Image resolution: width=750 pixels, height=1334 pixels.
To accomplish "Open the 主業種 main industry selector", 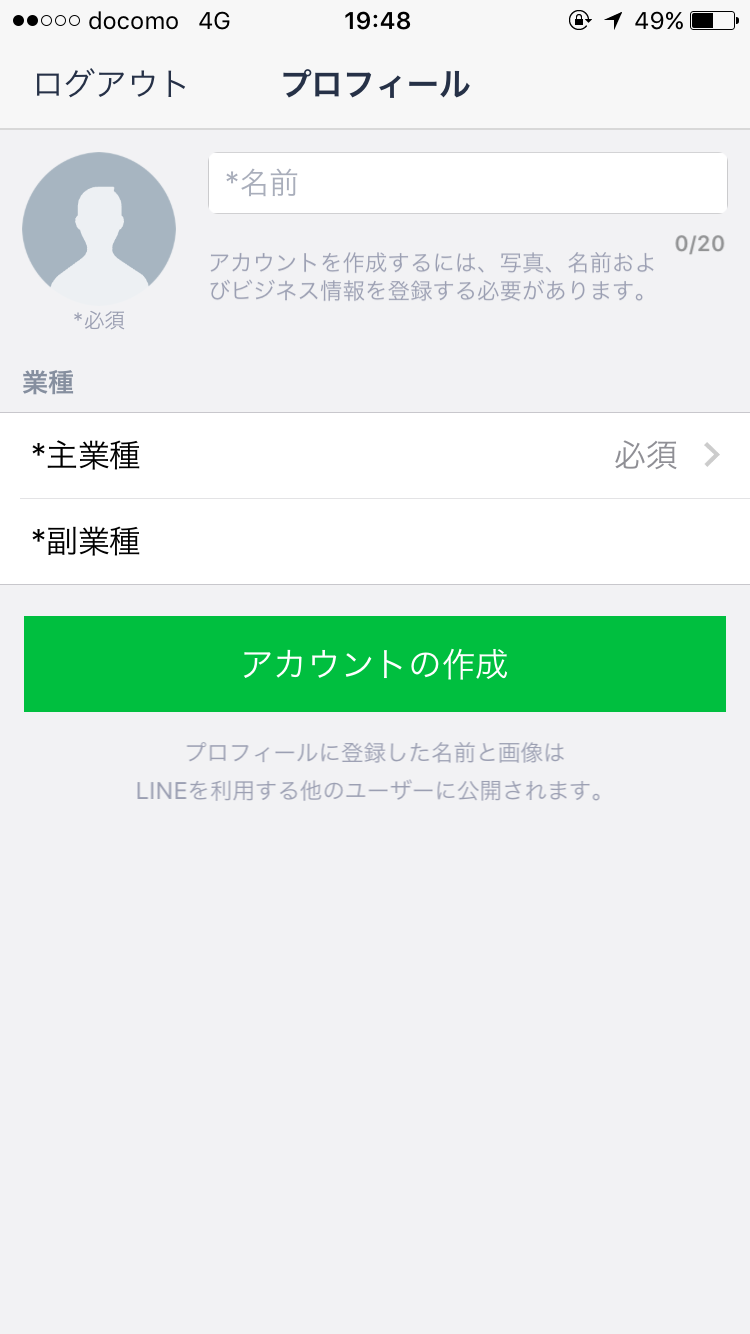I will (x=375, y=456).
